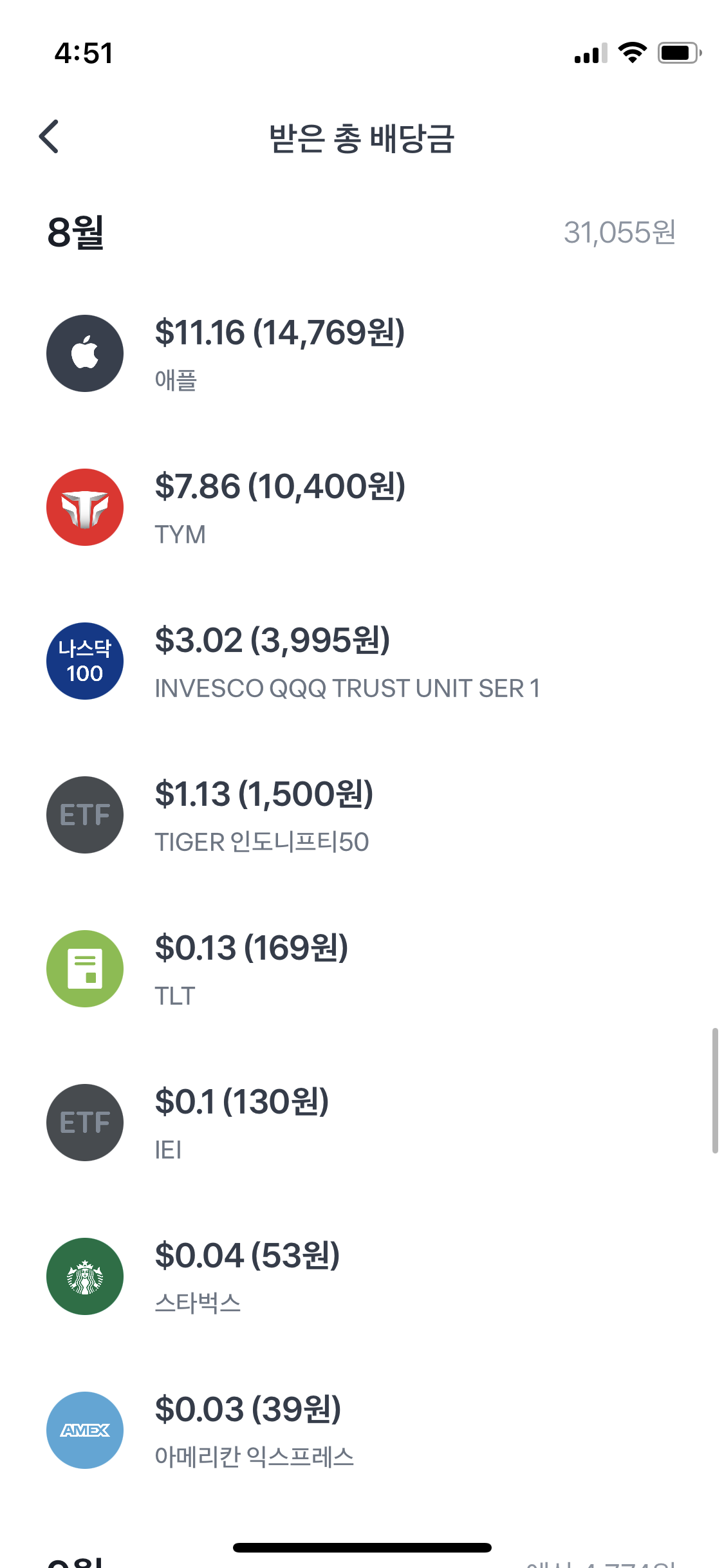Select the INVESCO QQQ TRUST dividend row
The width and height of the screenshot is (724, 1568).
[362, 661]
